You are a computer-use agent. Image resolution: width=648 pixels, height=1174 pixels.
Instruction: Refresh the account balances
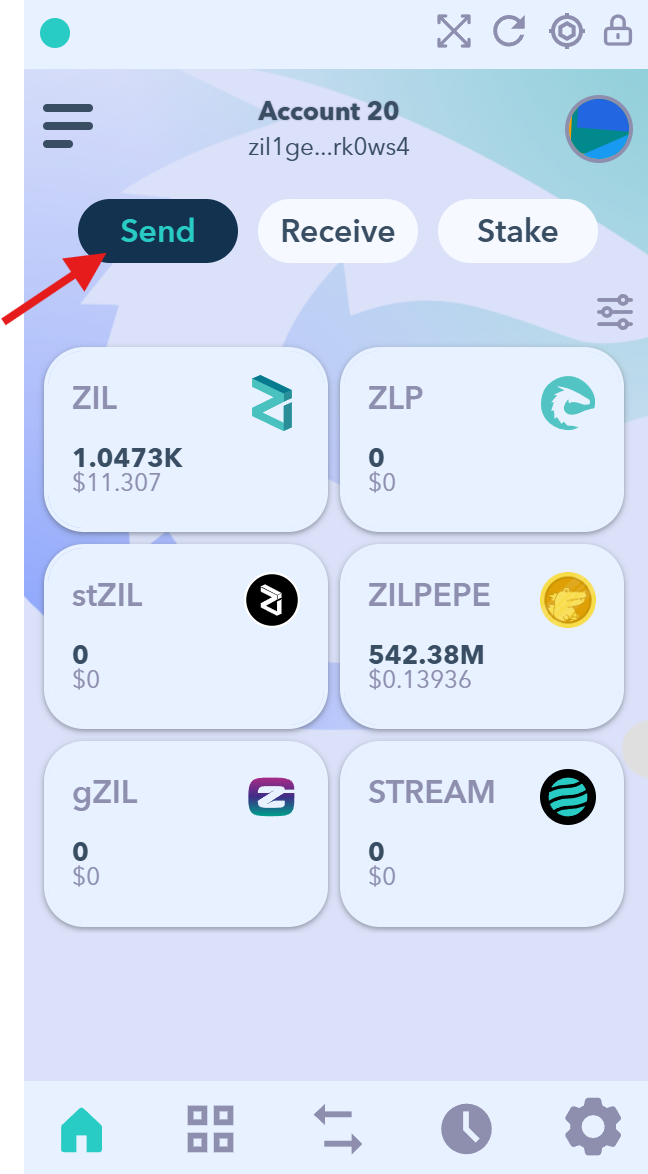[509, 31]
